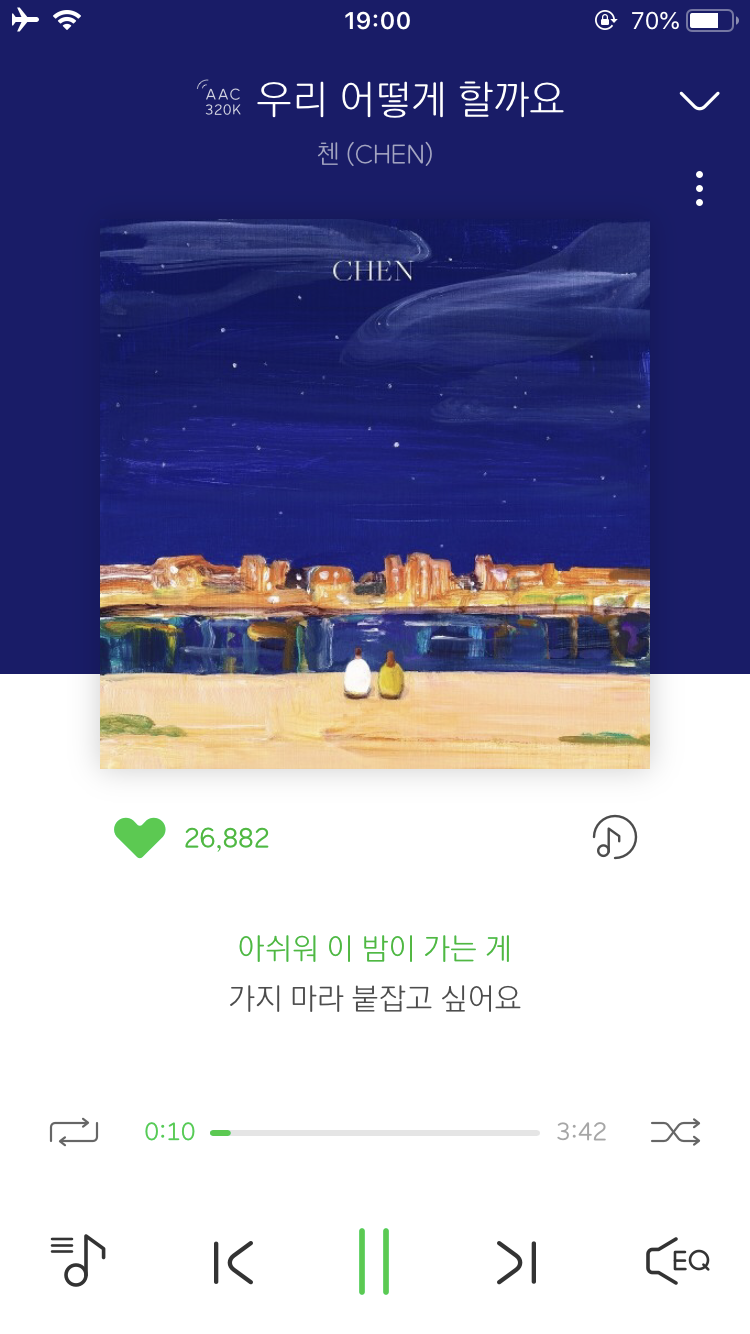Open the overflow options menu

coord(698,188)
